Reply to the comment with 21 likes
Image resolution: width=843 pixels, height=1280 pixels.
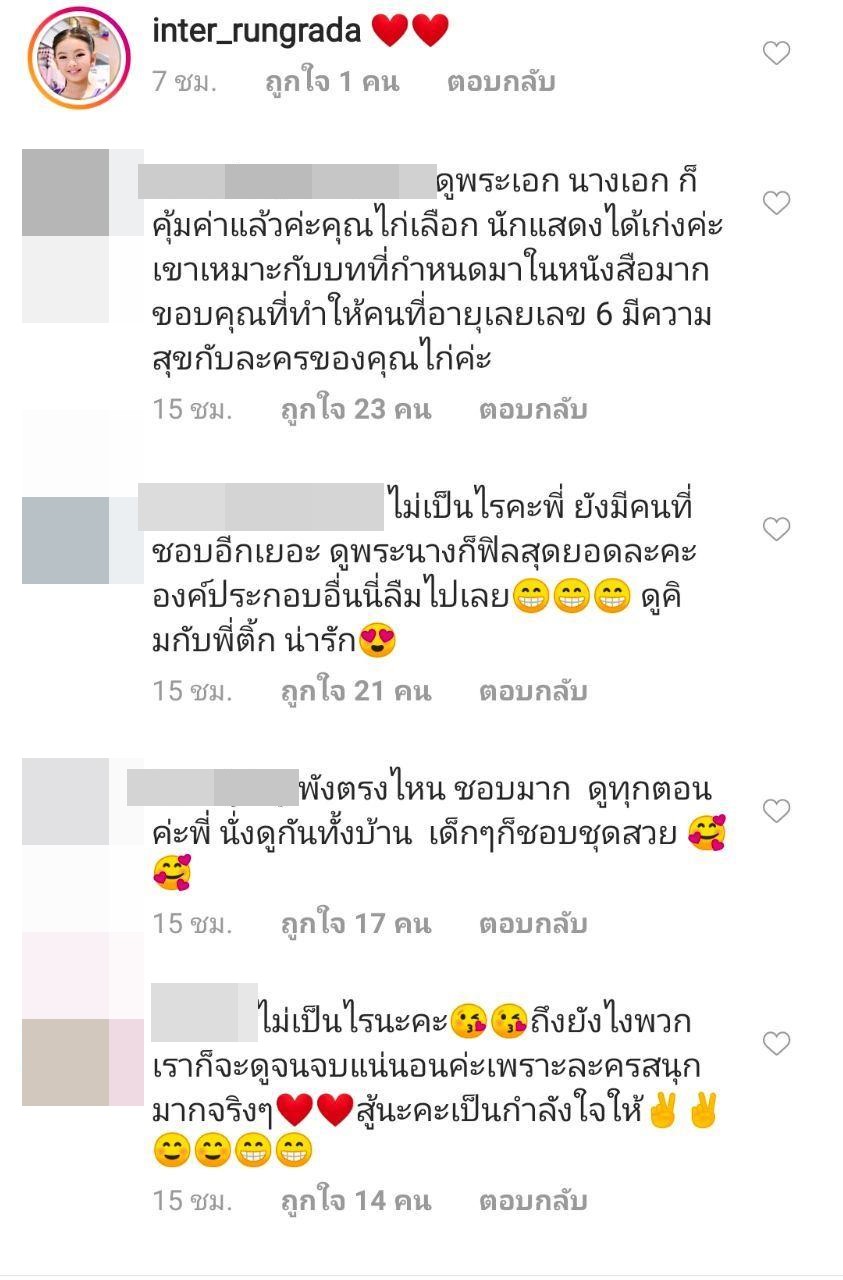click(x=532, y=691)
